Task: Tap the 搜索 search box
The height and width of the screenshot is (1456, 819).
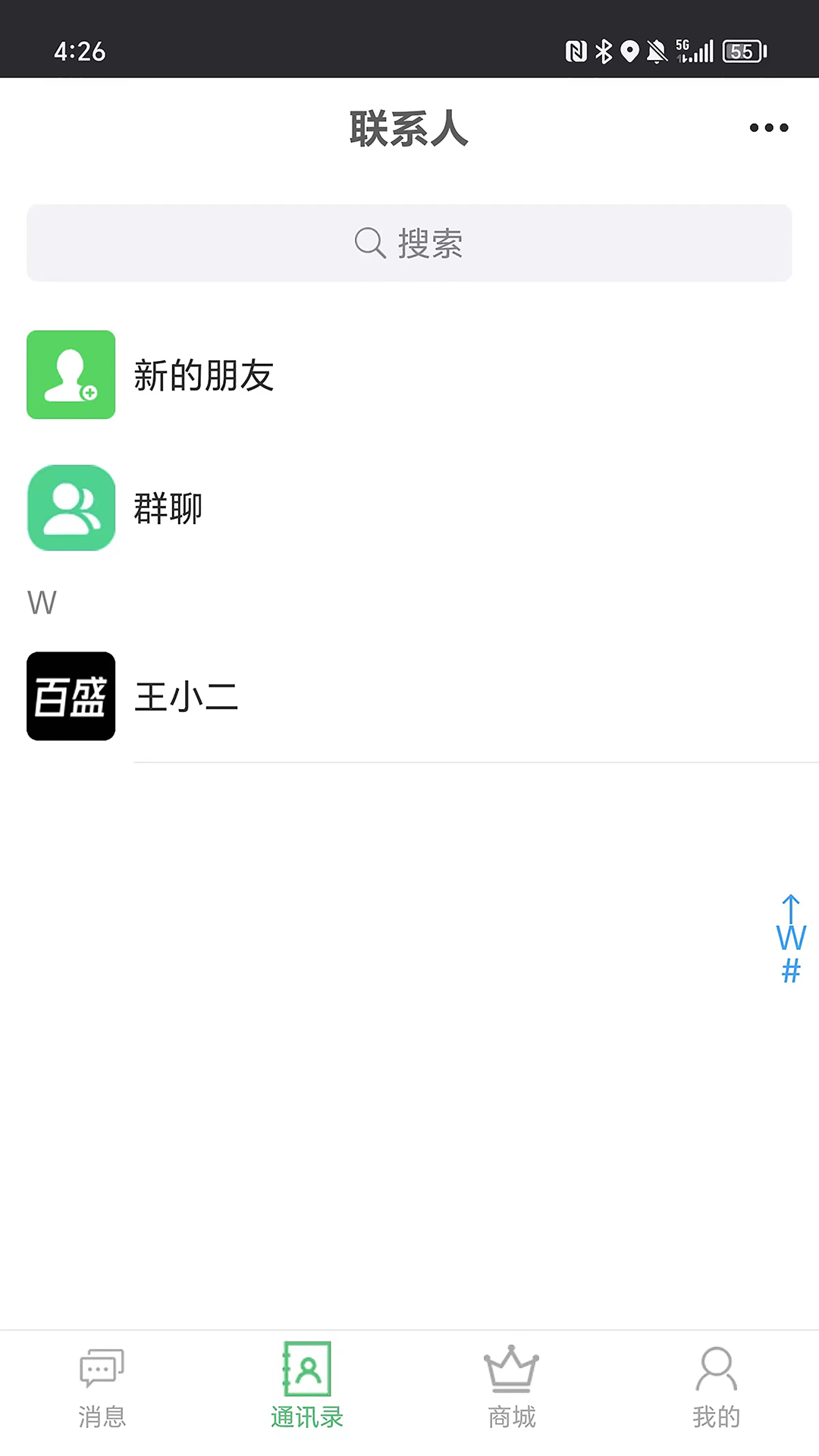Action: tap(409, 243)
